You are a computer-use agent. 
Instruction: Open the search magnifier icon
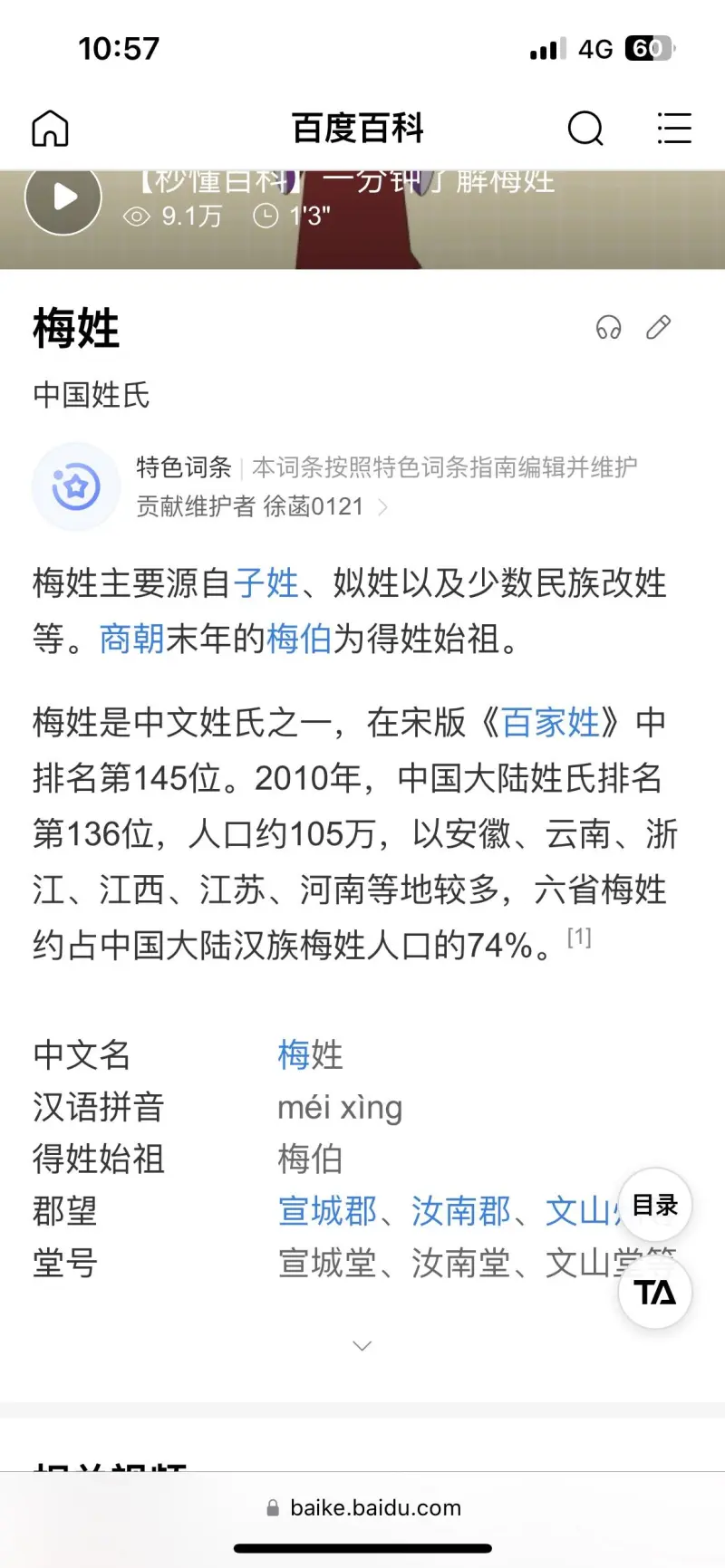click(x=585, y=129)
